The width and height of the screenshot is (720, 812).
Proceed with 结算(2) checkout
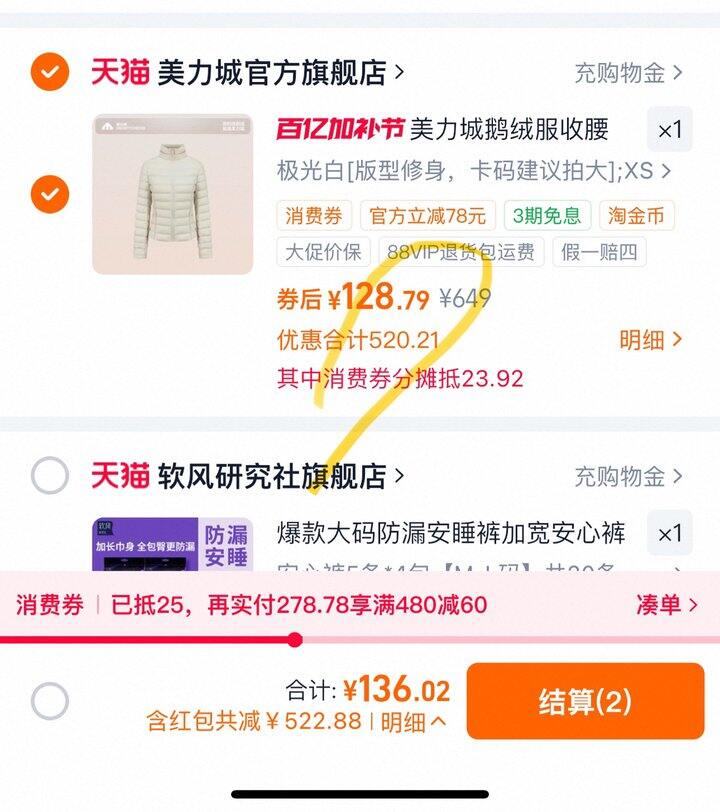point(585,701)
